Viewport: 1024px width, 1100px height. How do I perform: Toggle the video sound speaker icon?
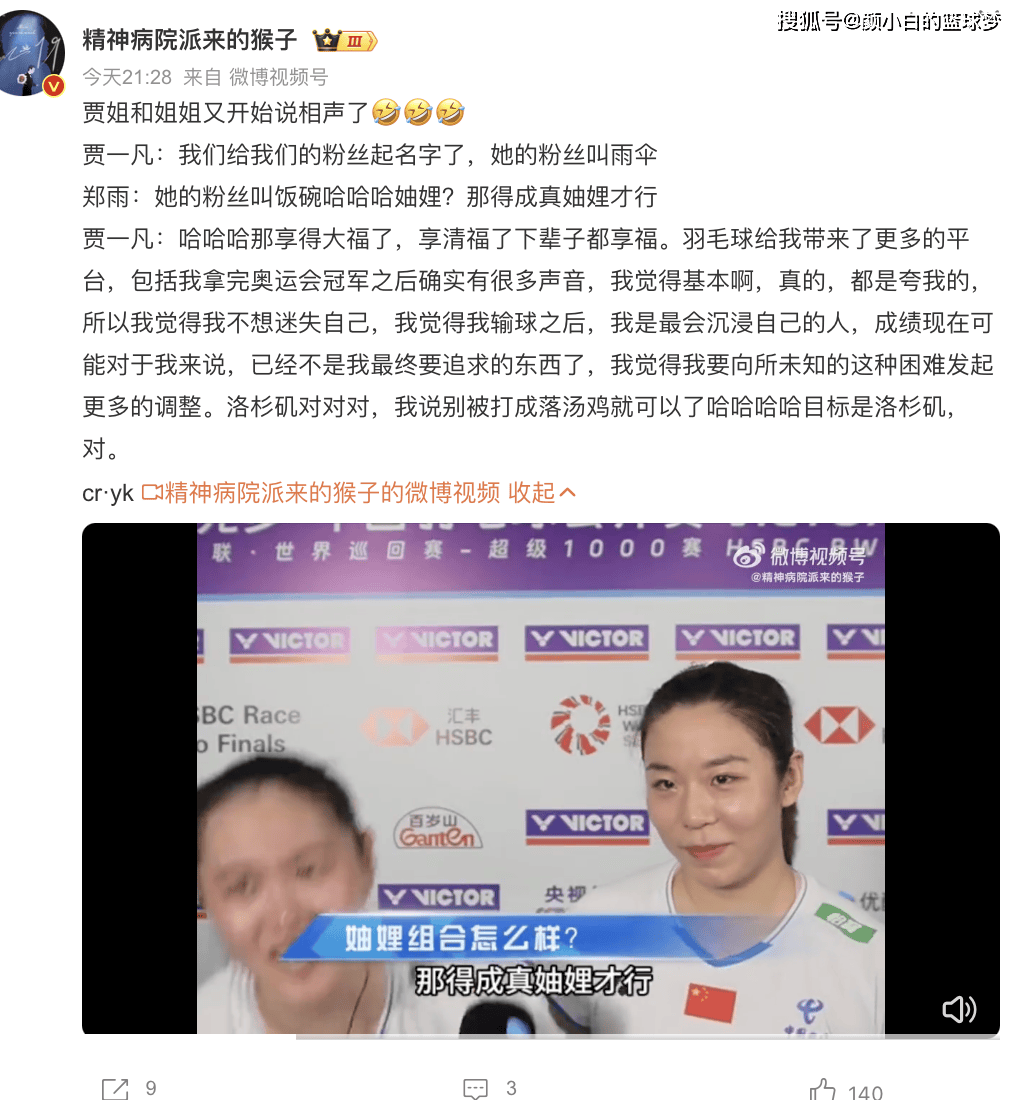coord(959,1008)
